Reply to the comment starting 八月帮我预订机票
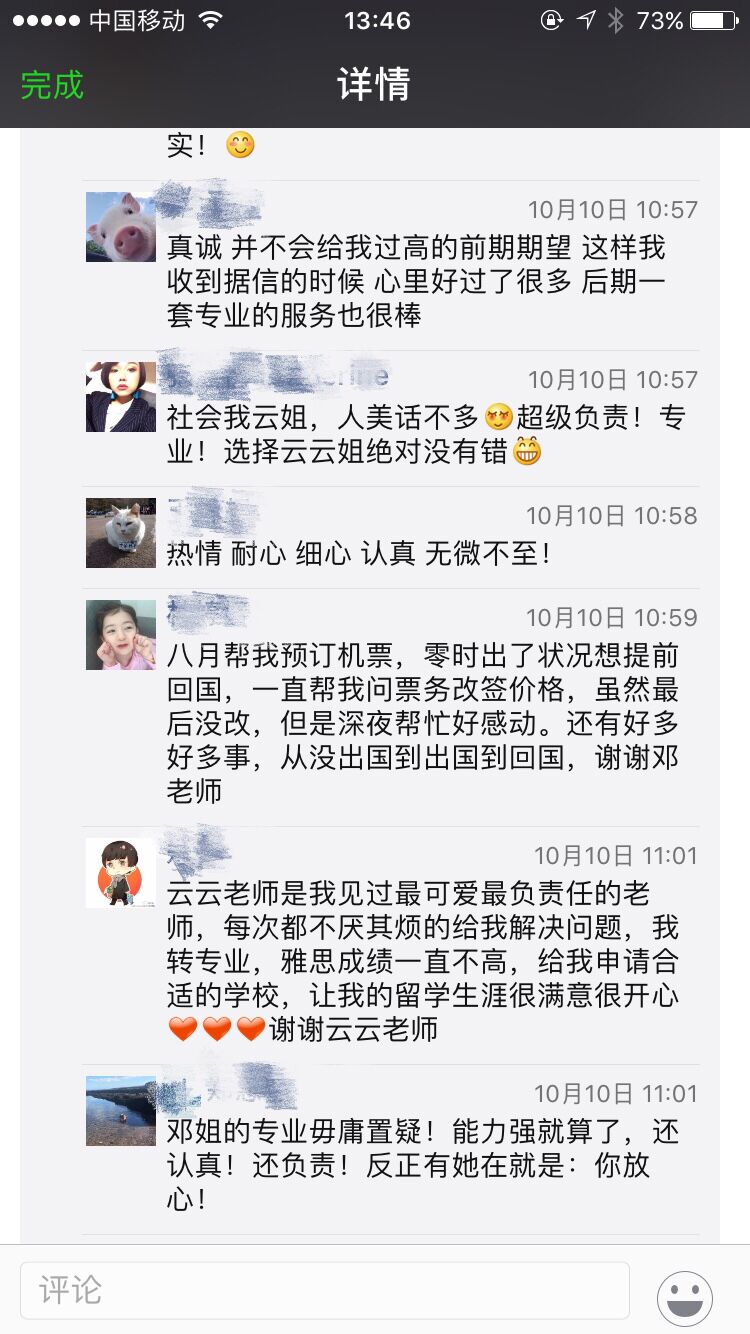Viewport: 750px width, 1334px height. pyautogui.click(x=422, y=723)
